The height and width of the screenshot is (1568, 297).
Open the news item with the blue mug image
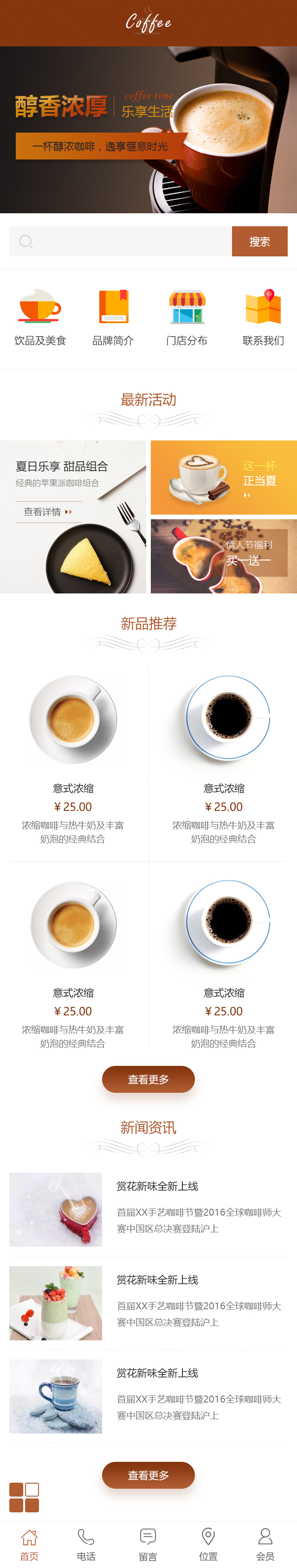(x=148, y=1396)
